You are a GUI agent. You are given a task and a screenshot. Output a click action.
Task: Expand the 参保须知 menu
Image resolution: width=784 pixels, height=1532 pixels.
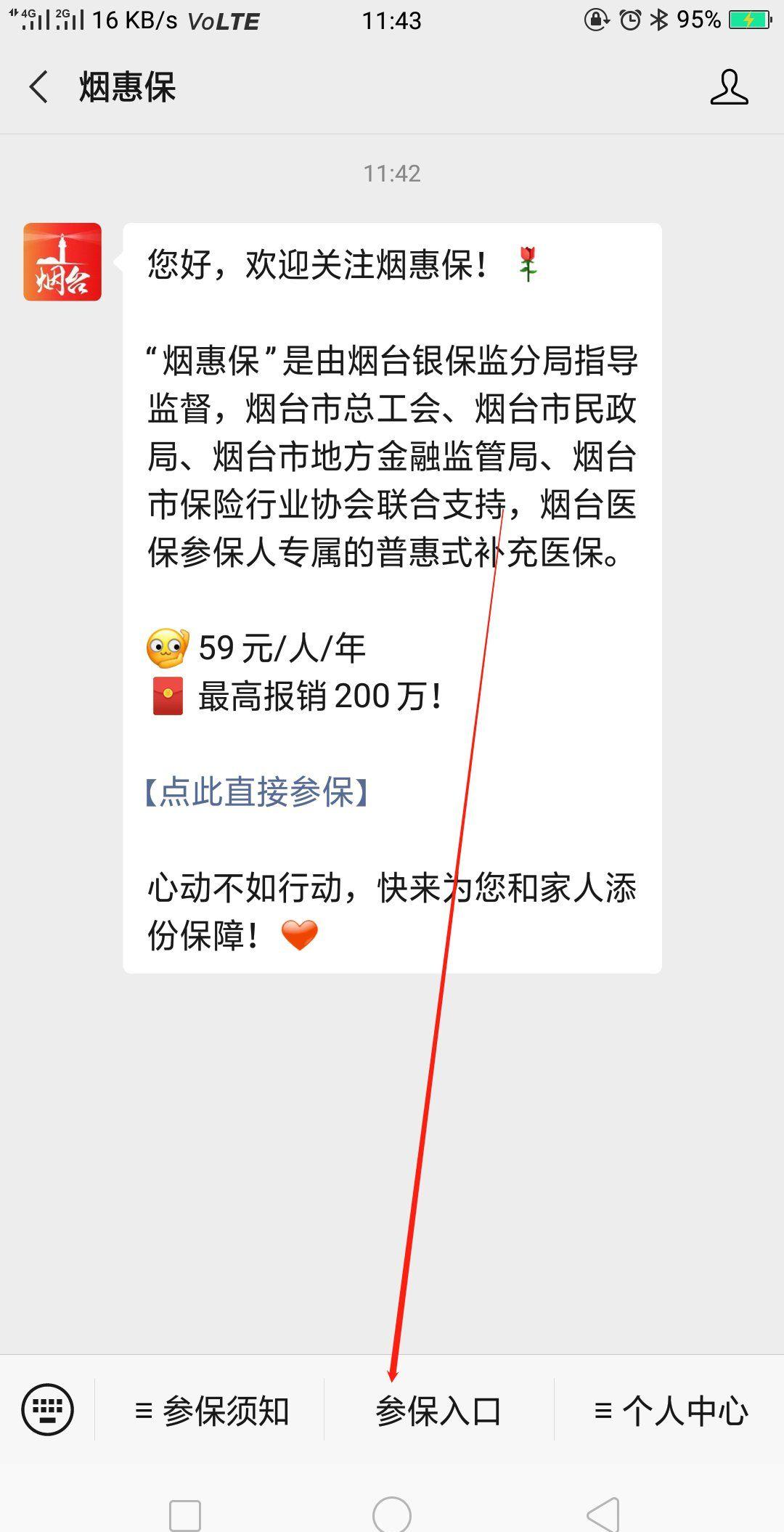coord(211,1411)
